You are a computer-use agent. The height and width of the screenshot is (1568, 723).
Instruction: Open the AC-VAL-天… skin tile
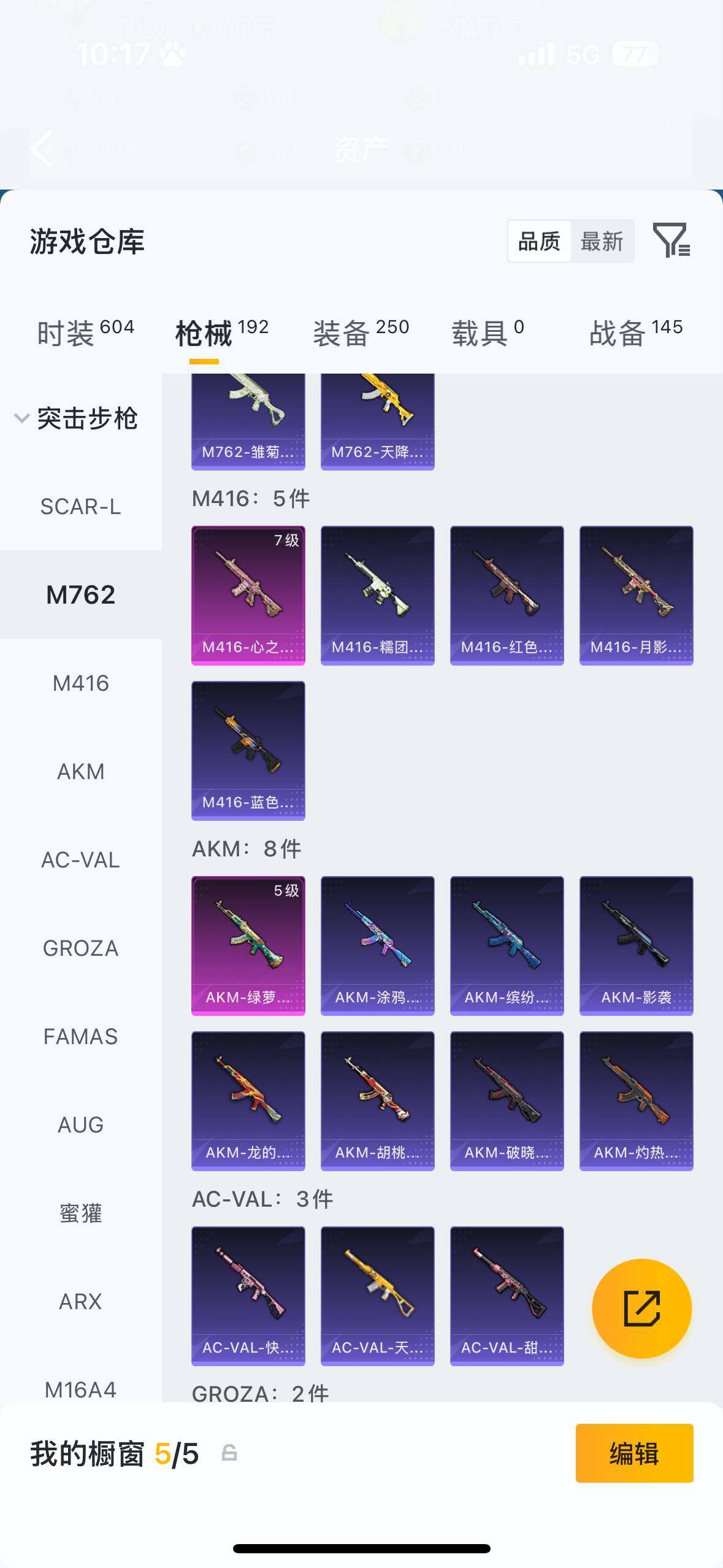377,1296
